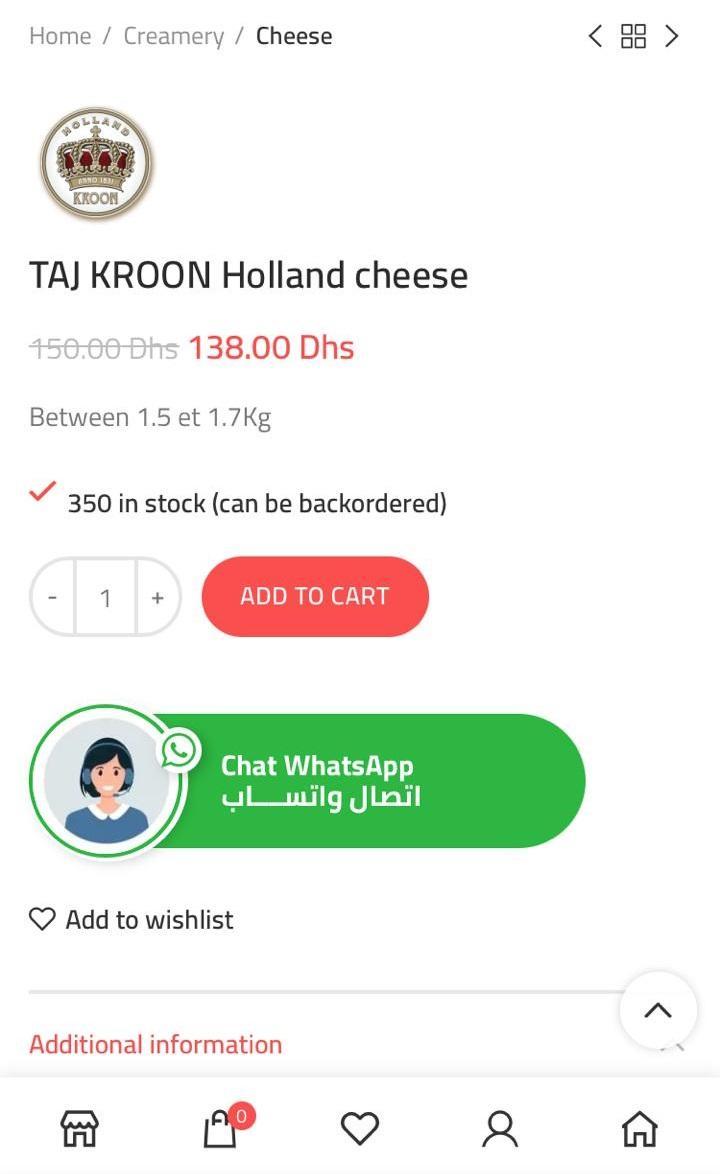Add TAJ KROON cheese to cart
Screen dimensions: 720x1174
[x=315, y=596]
